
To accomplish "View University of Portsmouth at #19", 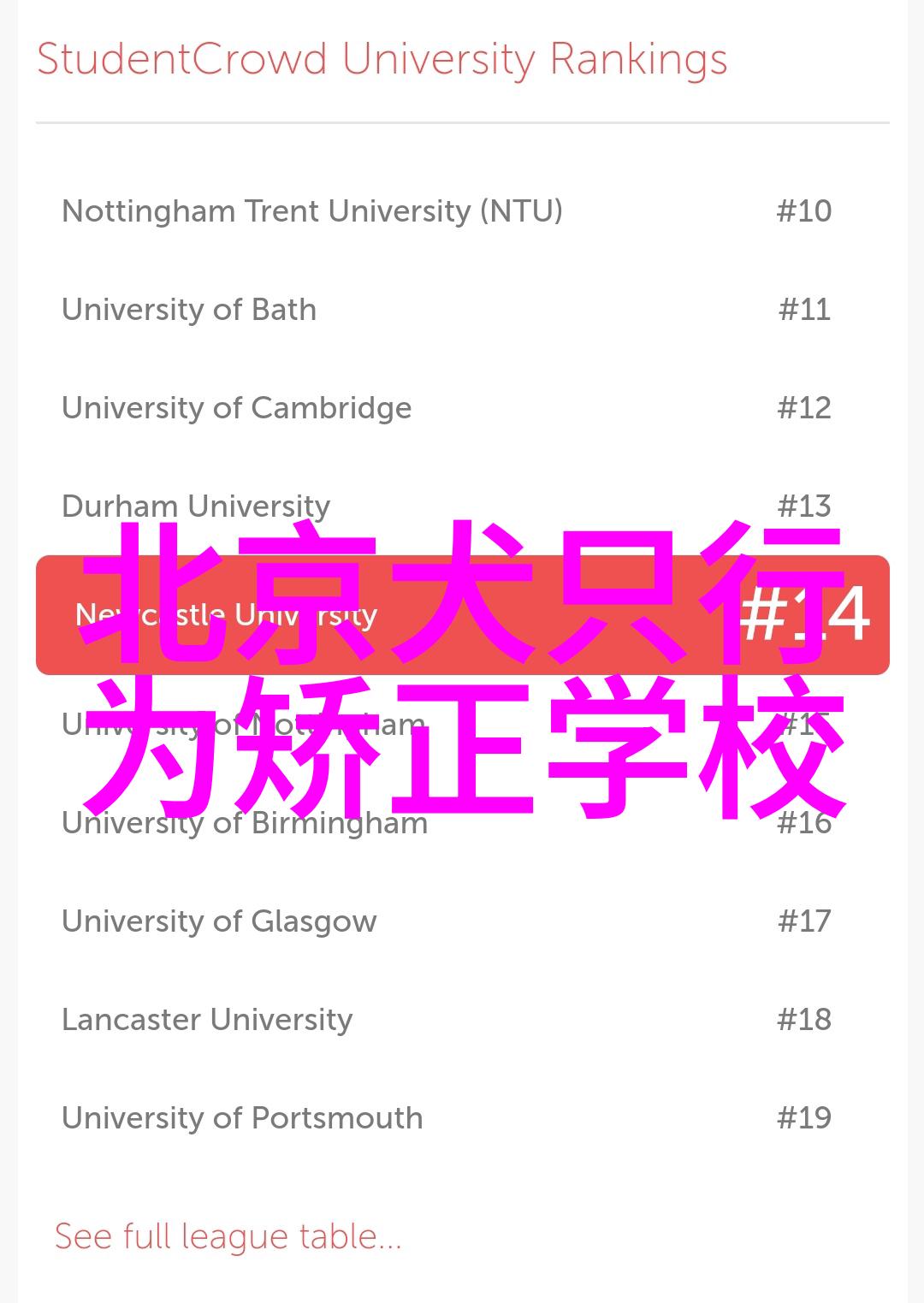I will pos(242,1118).
